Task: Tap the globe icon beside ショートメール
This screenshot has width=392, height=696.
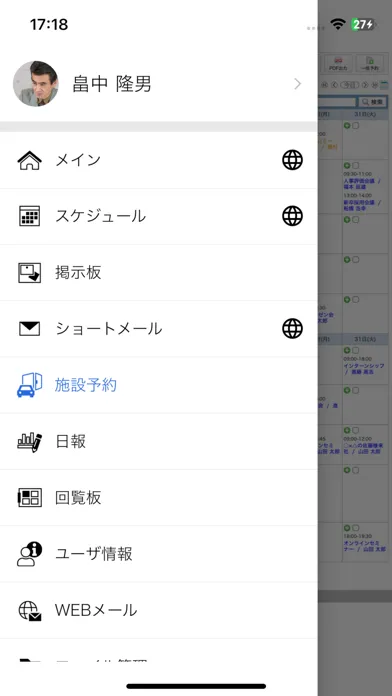Action: 293,328
